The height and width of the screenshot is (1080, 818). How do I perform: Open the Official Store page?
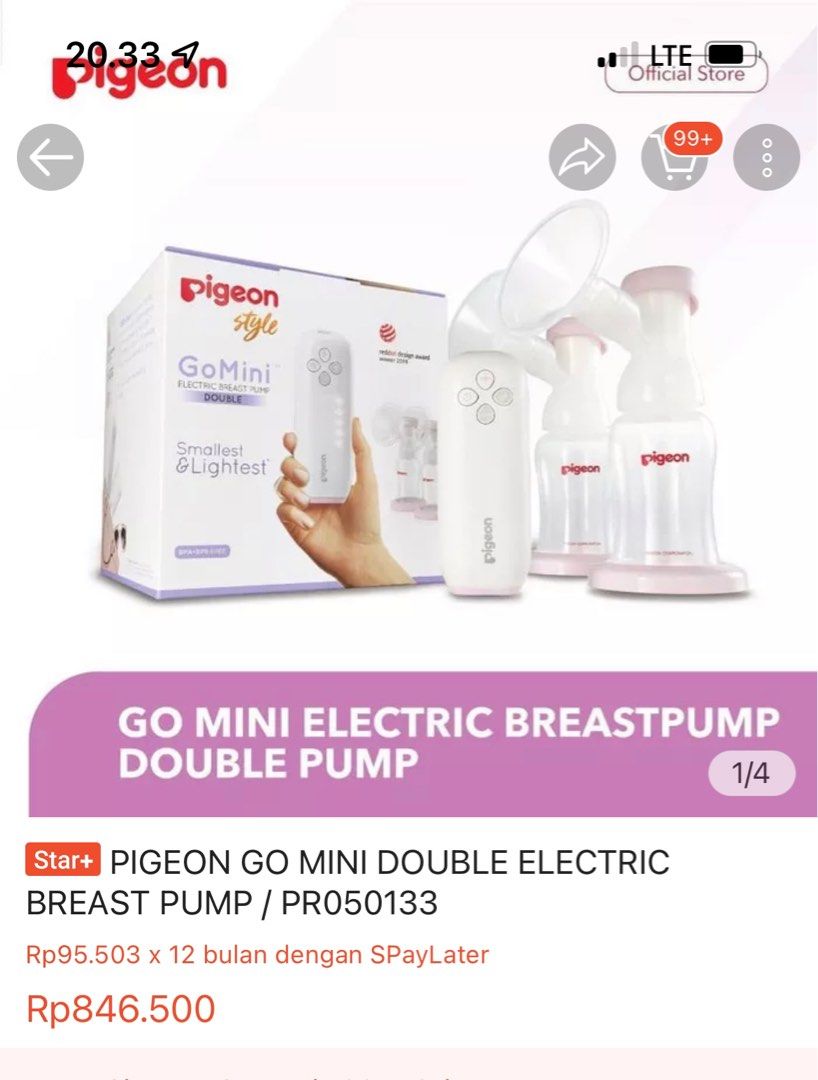click(x=686, y=74)
